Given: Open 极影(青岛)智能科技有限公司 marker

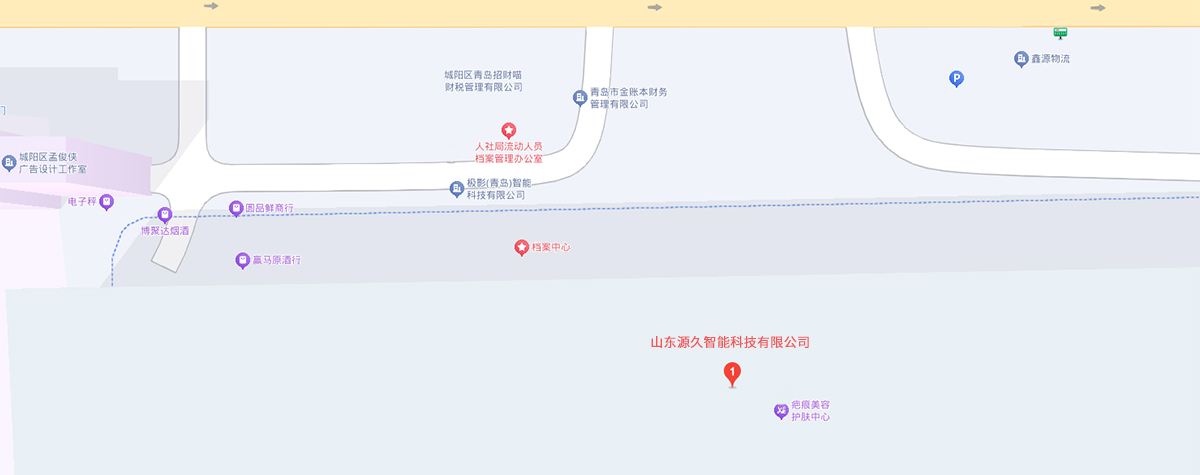Looking at the screenshot, I should [x=456, y=188].
